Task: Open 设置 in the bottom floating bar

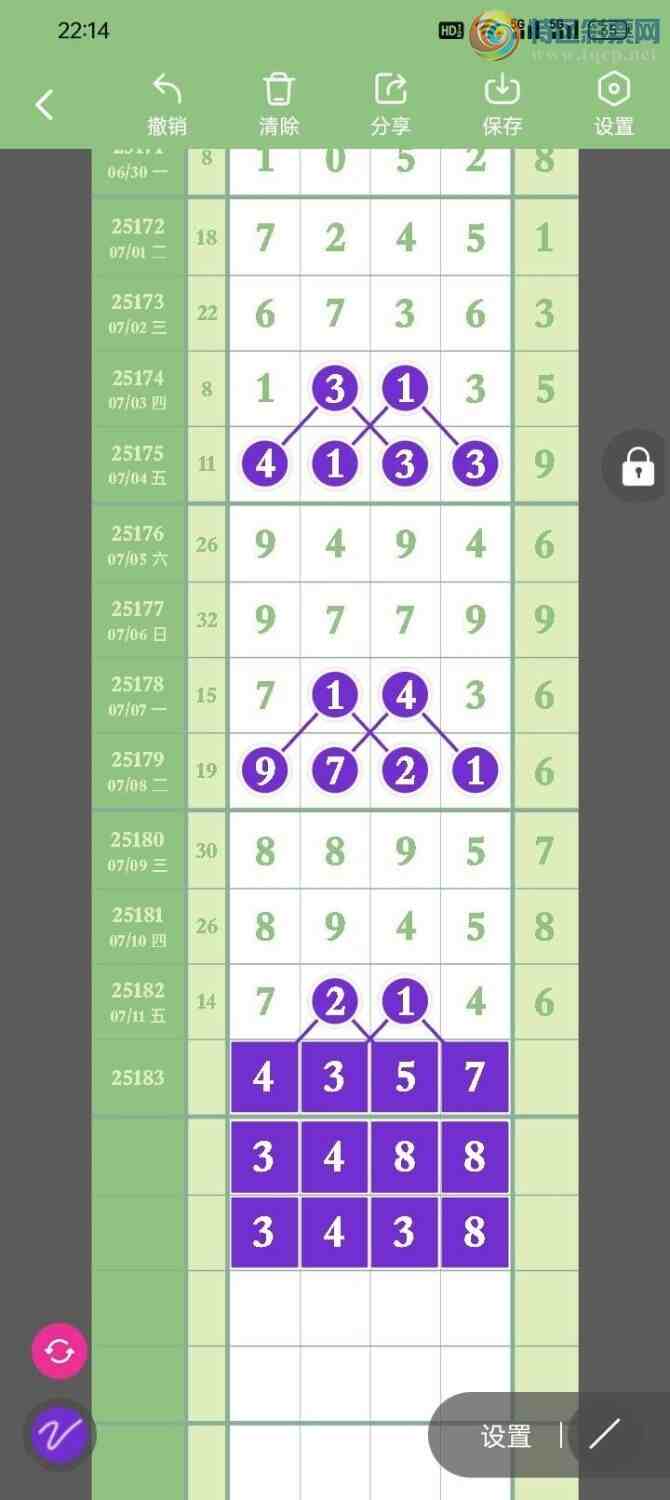Action: pyautogui.click(x=506, y=1436)
